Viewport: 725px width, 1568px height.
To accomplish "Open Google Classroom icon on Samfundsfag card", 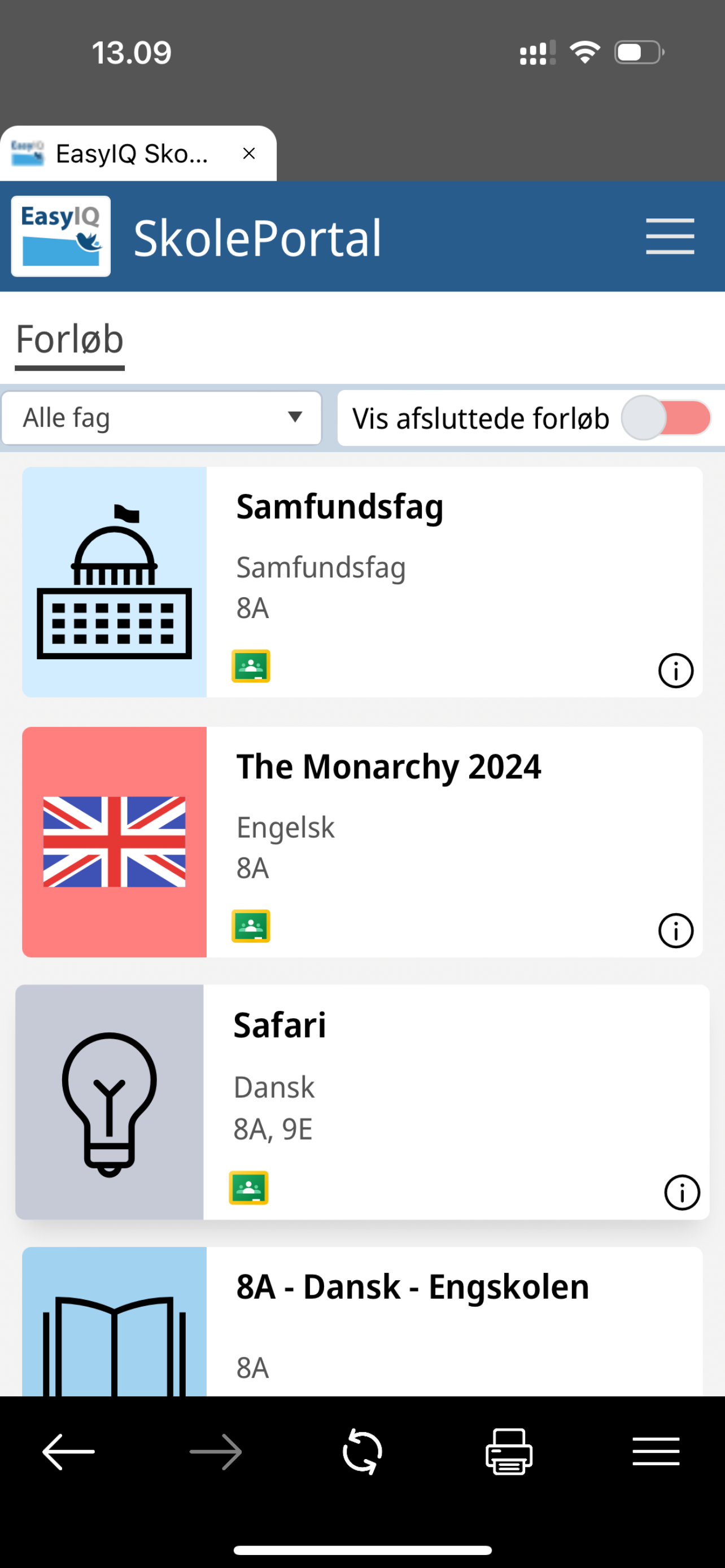I will 251,666.
